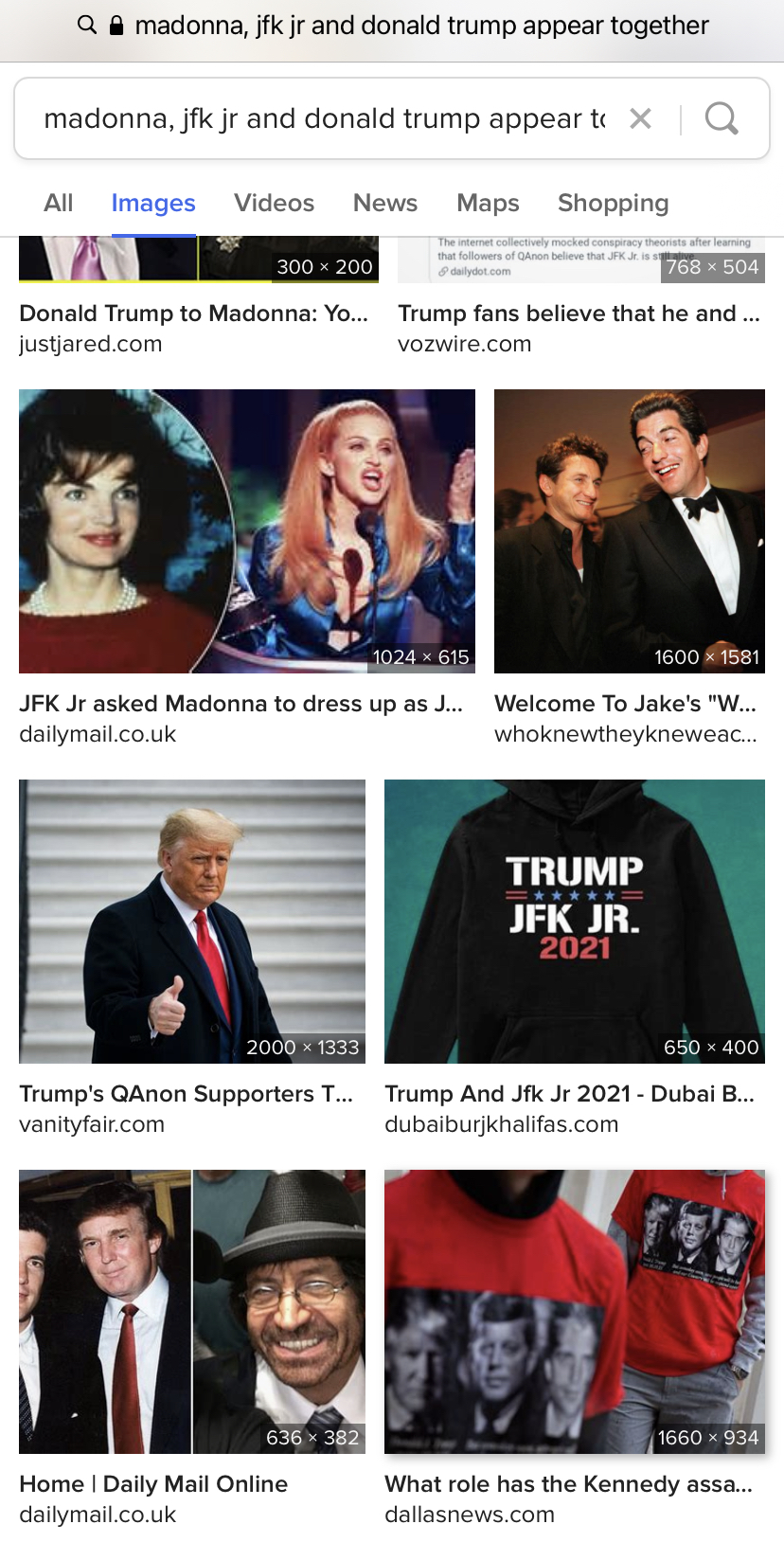Open the JFK Jr asked Madonna image

247,531
